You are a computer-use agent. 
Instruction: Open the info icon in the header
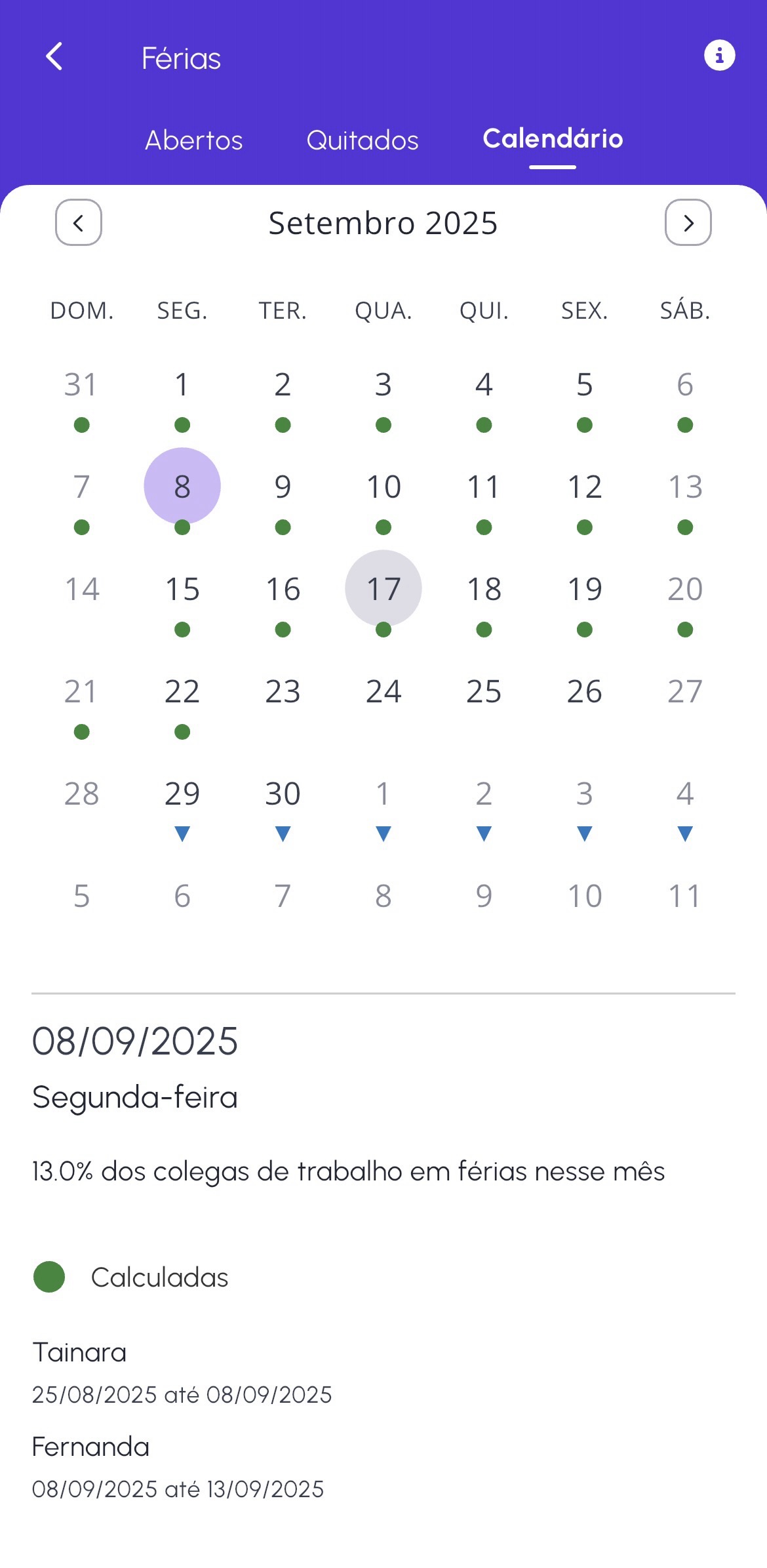(x=719, y=56)
